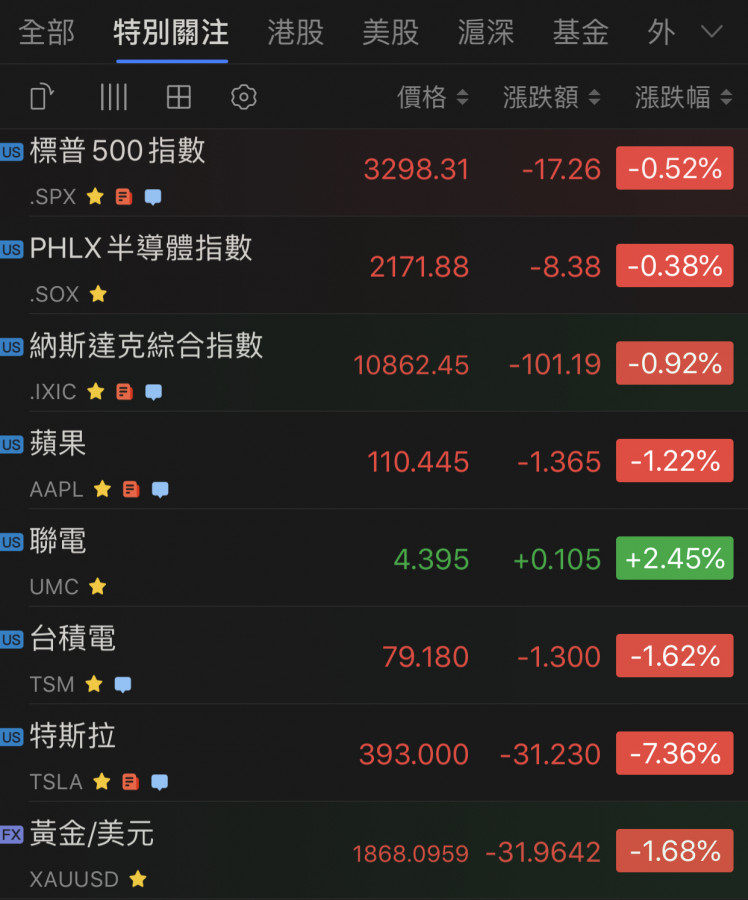
Task: Switch to the 全部 tab
Action: click(46, 33)
